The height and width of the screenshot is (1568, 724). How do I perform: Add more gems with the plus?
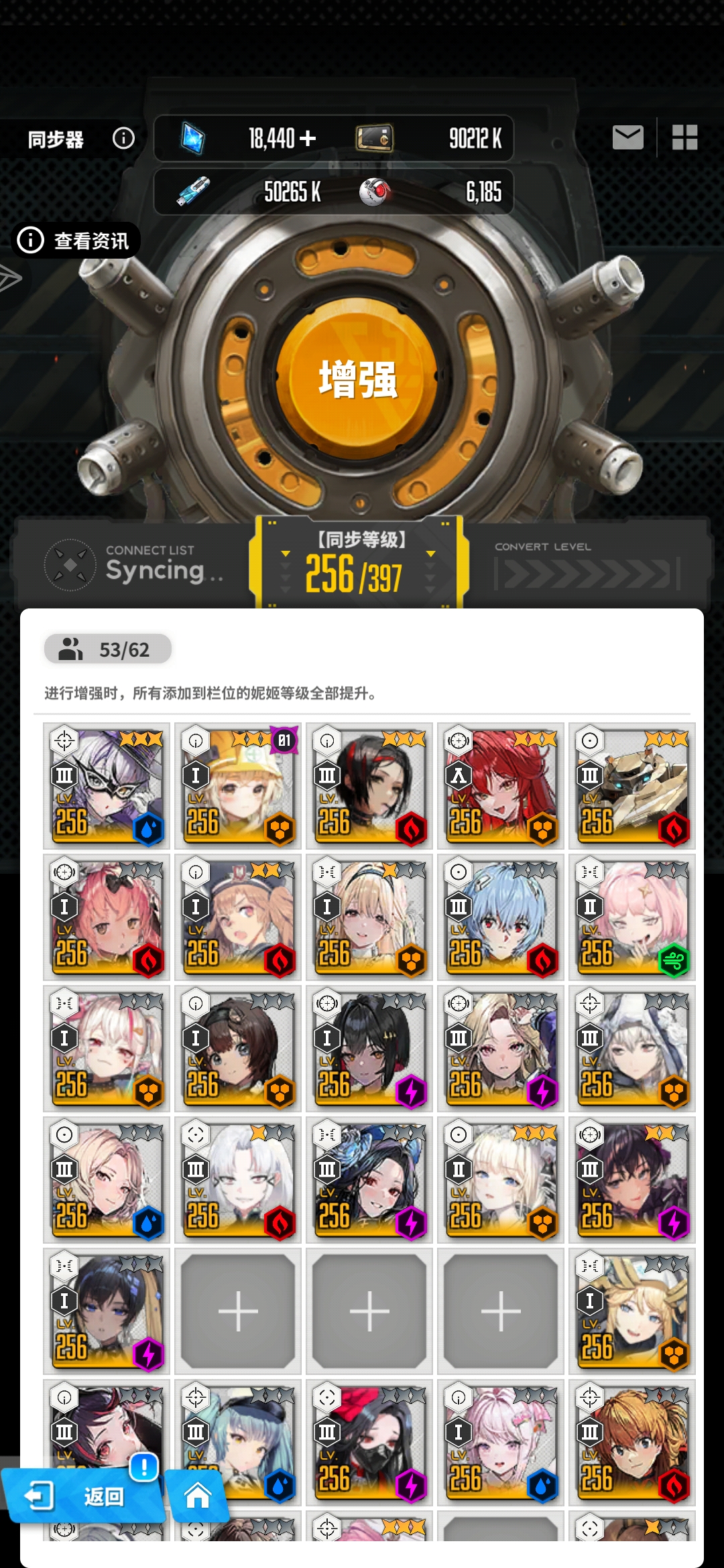point(308,139)
